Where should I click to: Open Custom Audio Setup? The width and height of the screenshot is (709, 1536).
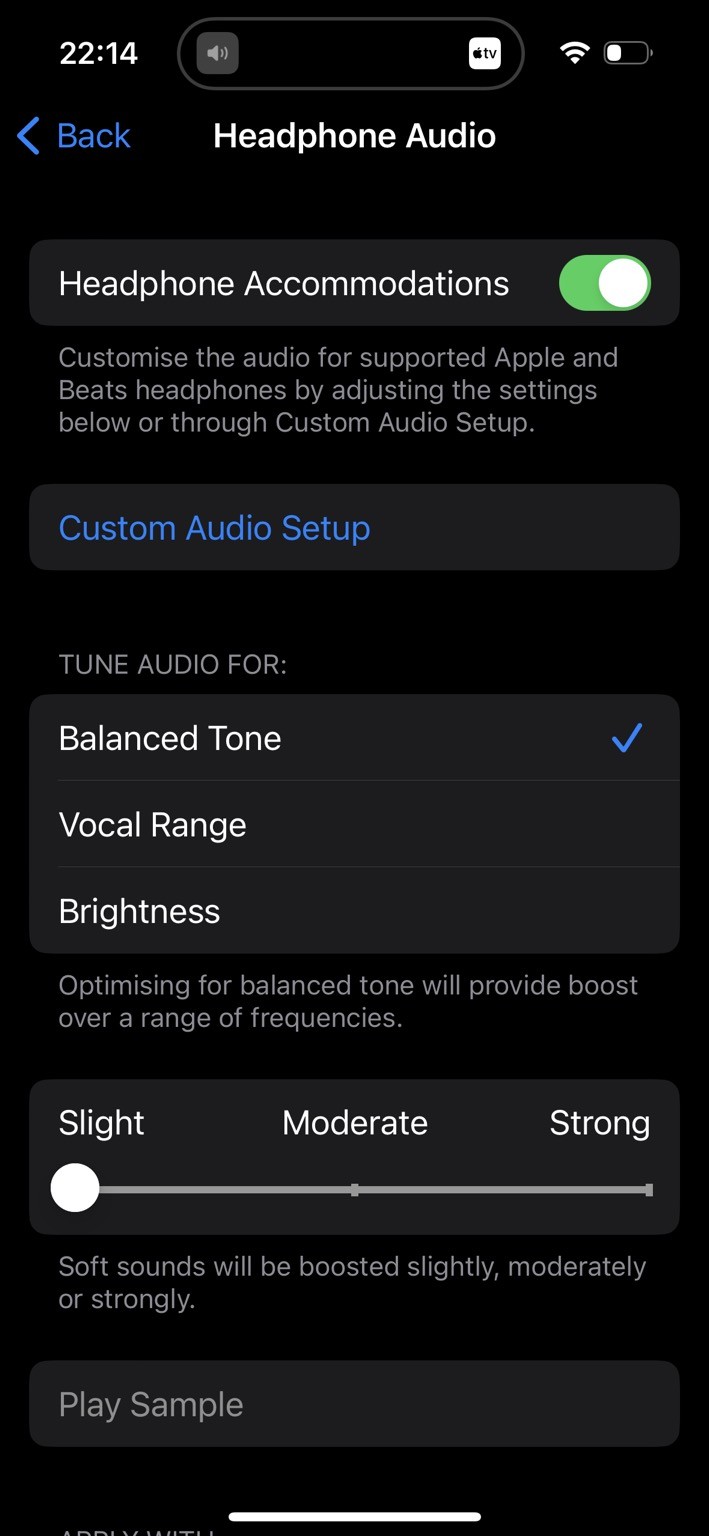(214, 527)
